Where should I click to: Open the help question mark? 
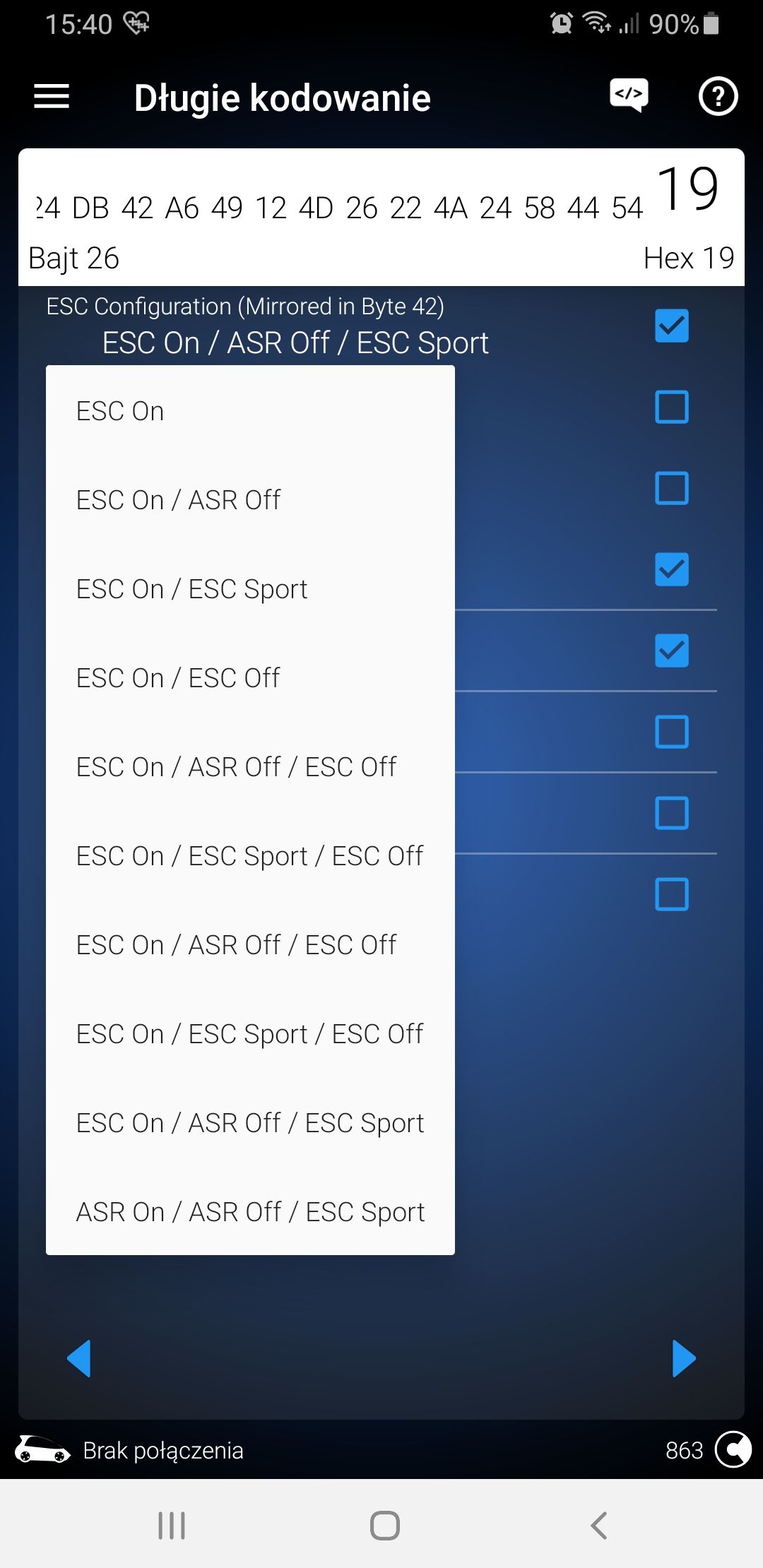tap(718, 97)
